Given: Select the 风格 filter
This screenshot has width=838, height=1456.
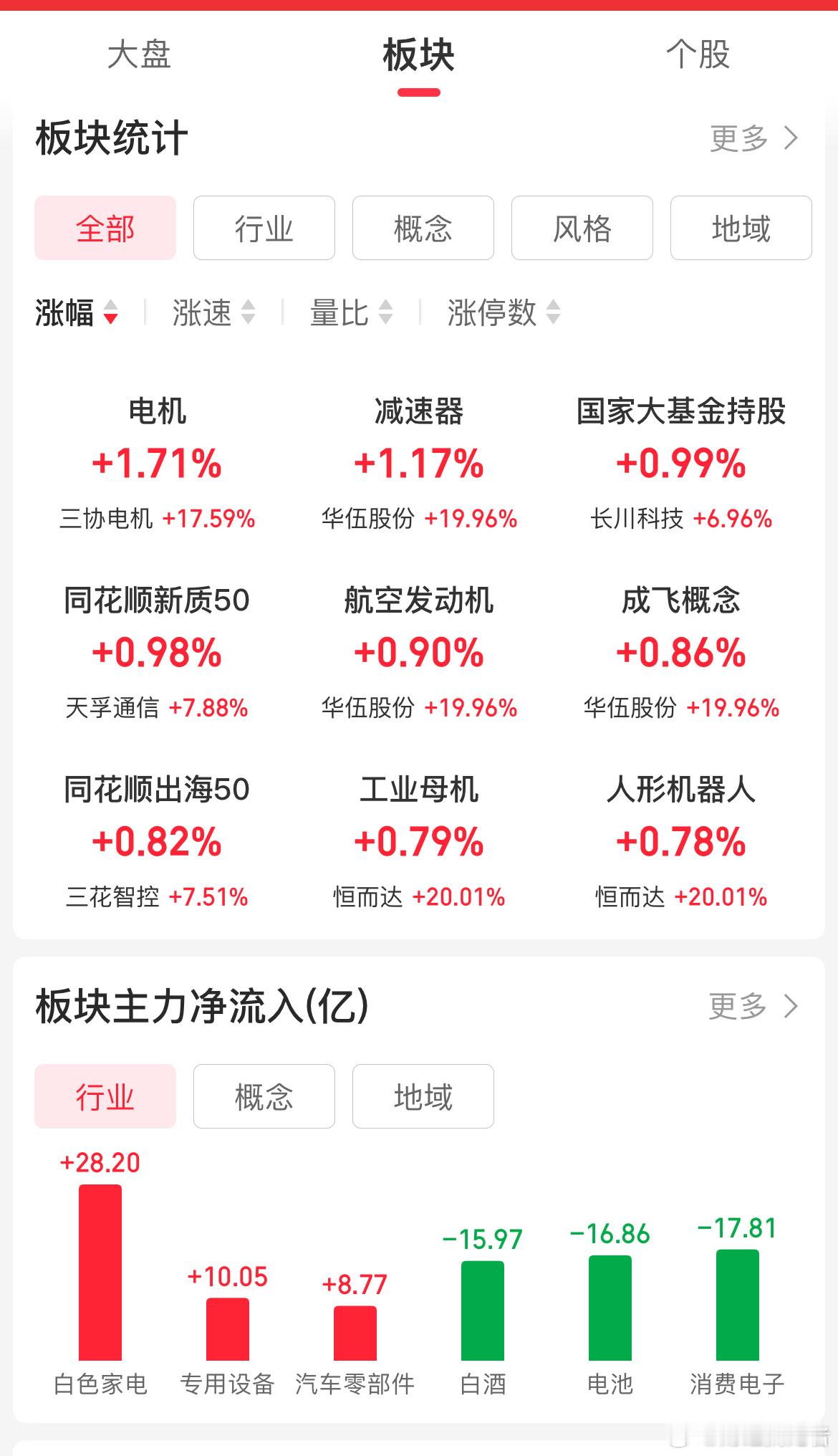Looking at the screenshot, I should coord(581,228).
